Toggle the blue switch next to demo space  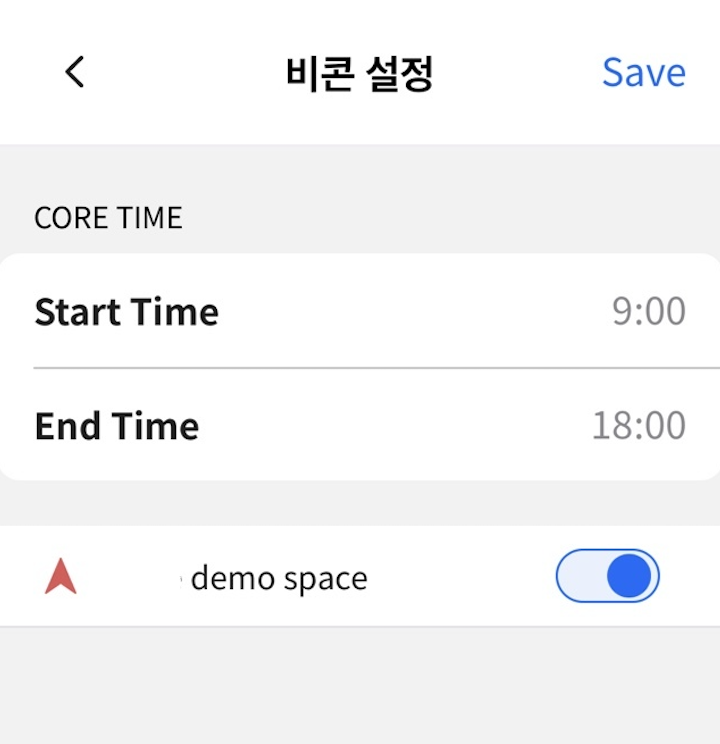608,576
